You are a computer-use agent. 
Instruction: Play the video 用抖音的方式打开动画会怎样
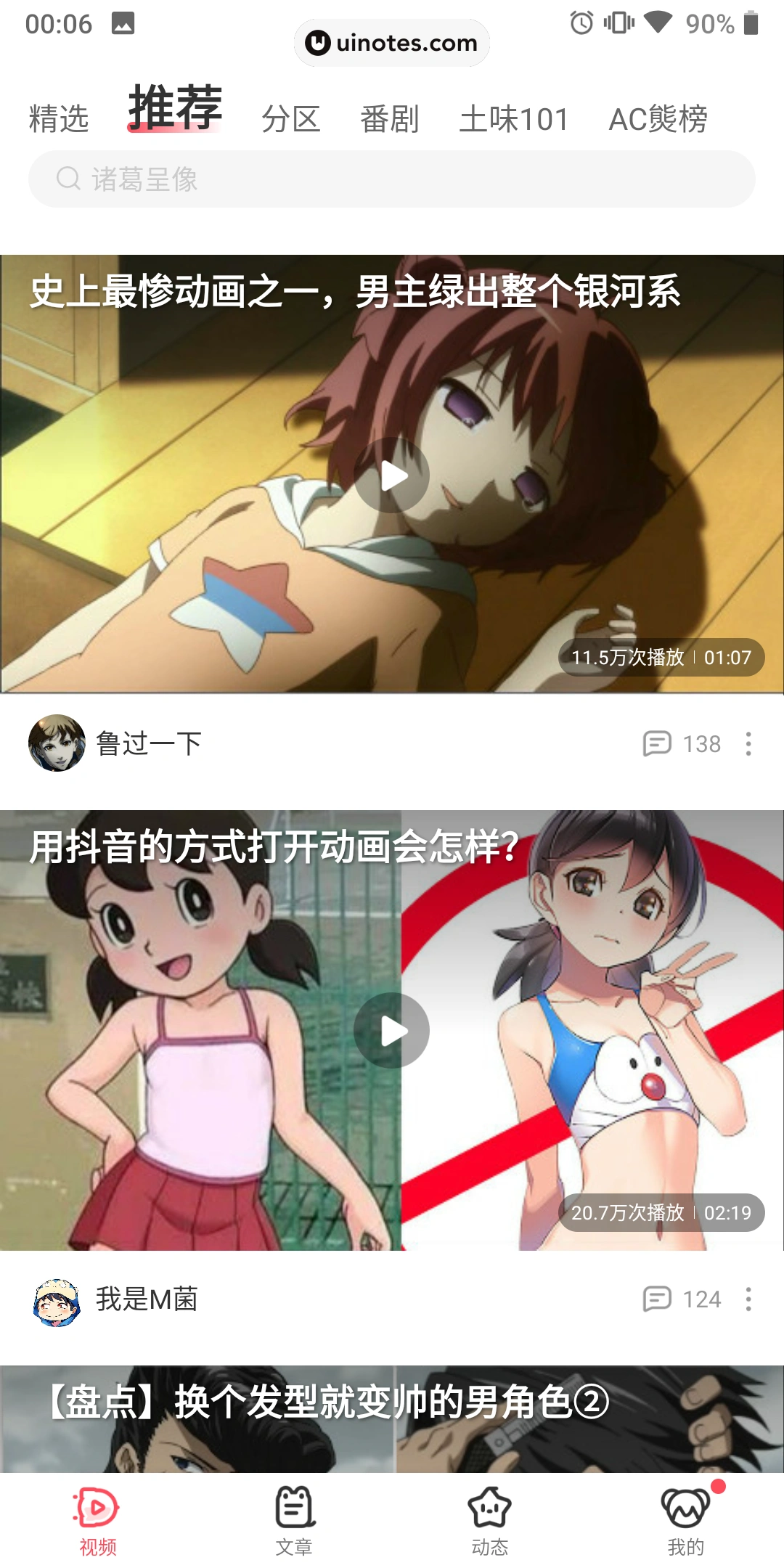(x=392, y=1031)
